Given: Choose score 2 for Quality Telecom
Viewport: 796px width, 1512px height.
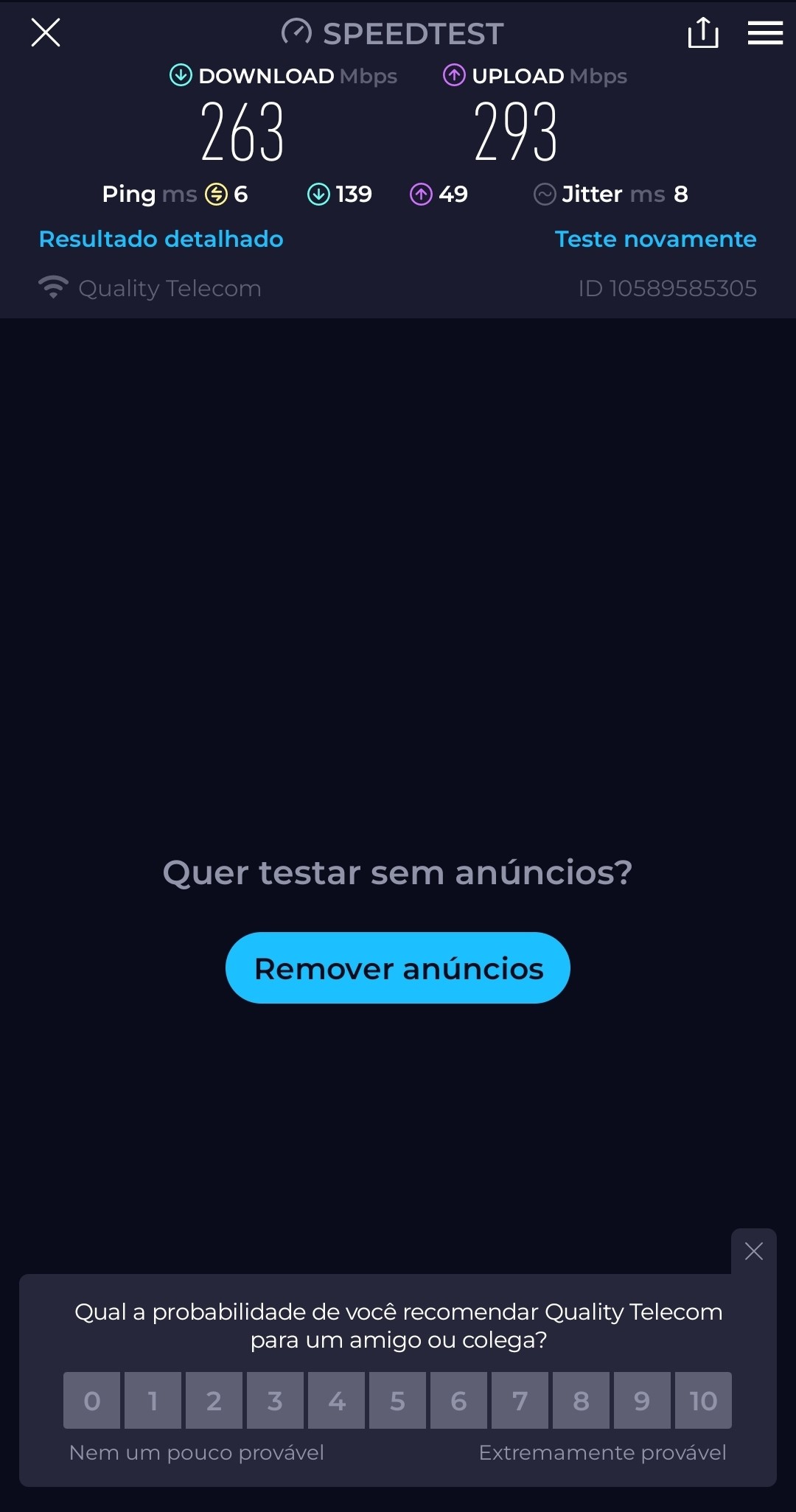Looking at the screenshot, I should click(x=214, y=1400).
